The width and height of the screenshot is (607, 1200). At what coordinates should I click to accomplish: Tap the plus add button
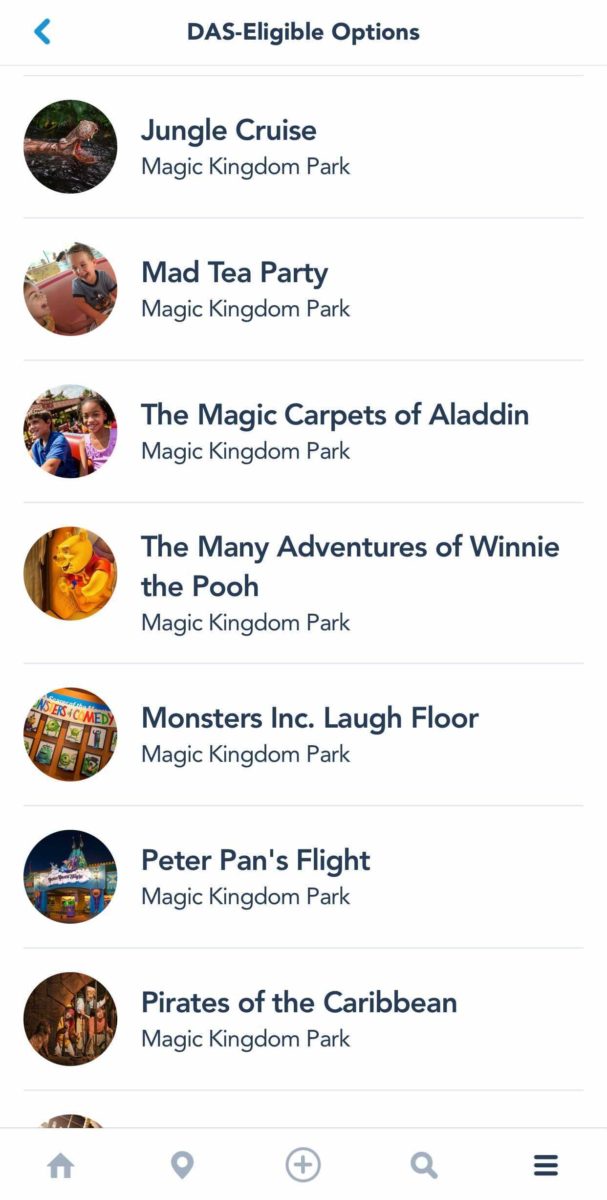tap(303, 1165)
